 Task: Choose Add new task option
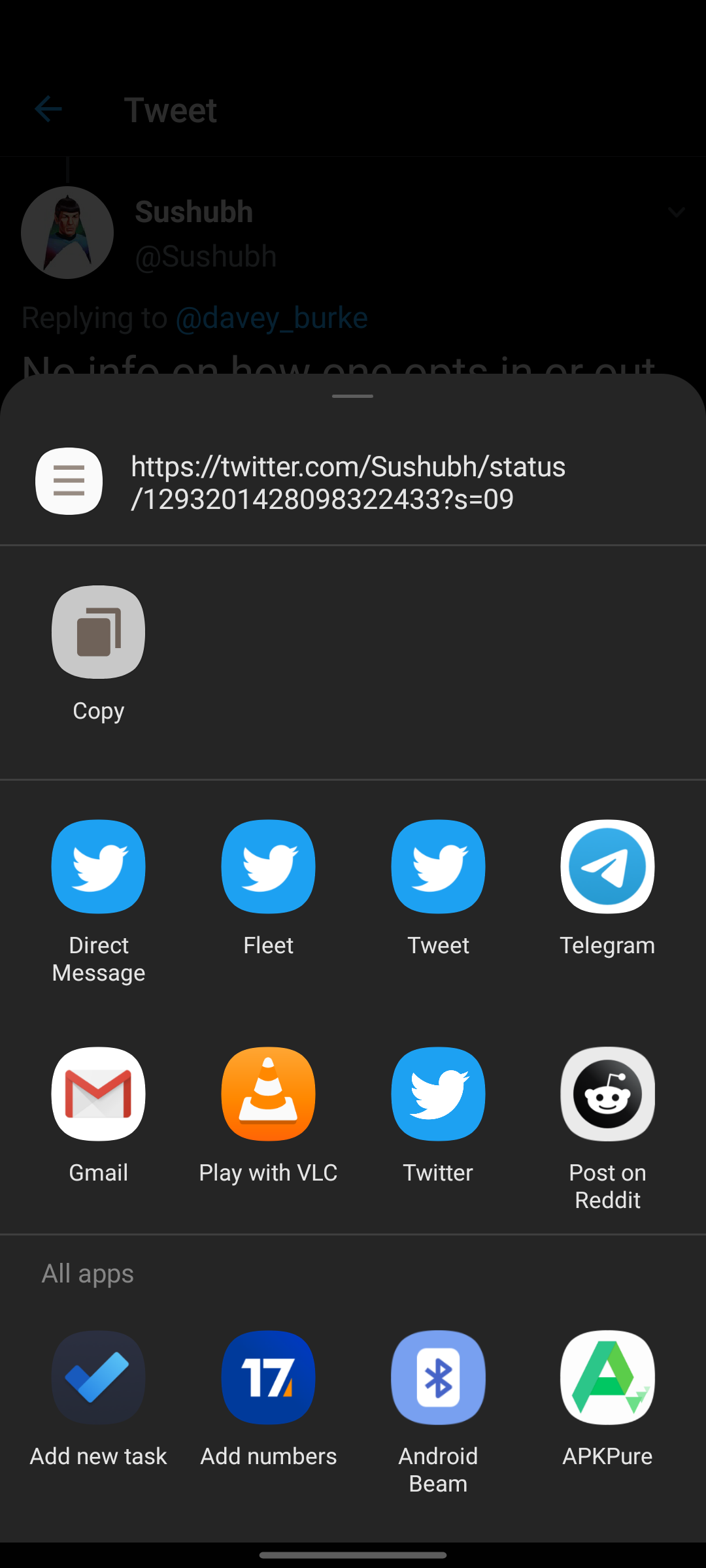point(98,1378)
